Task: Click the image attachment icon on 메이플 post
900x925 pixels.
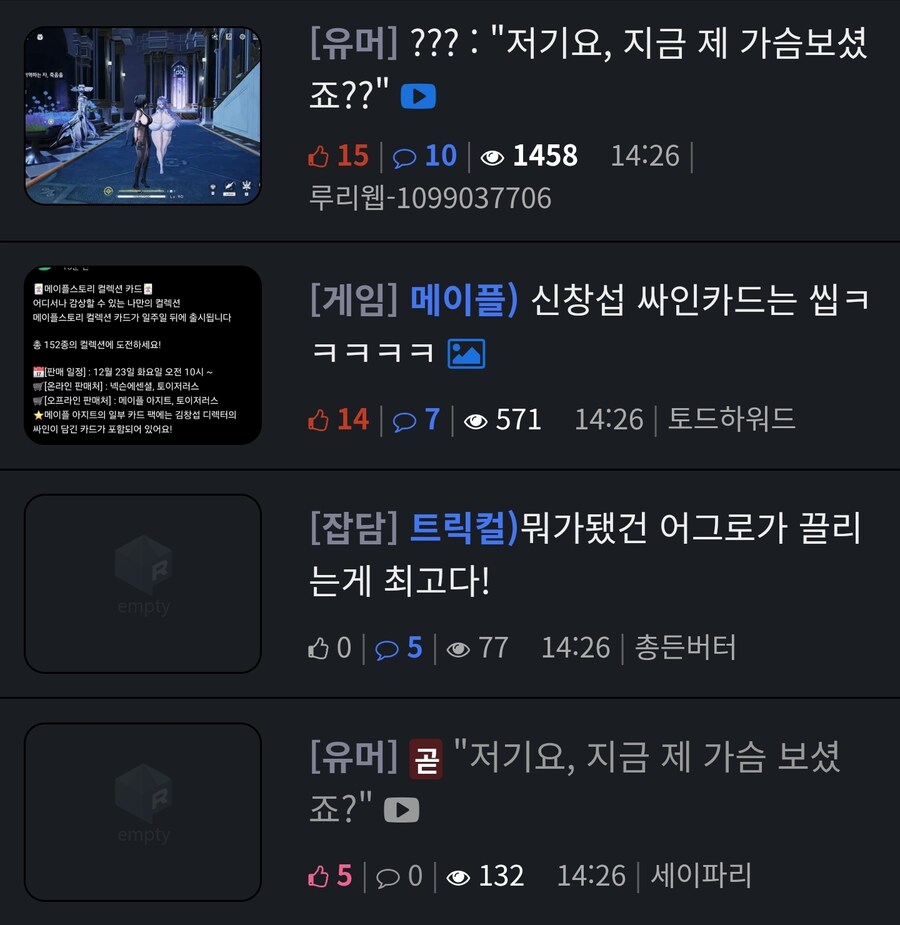Action: 464,353
